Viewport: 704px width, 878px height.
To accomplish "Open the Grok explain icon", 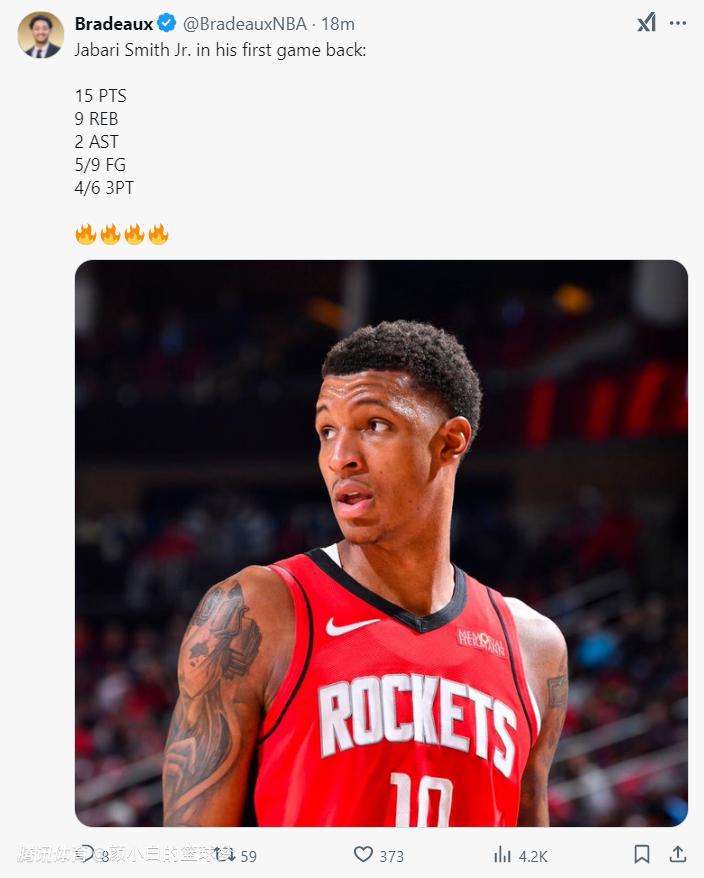I will click(646, 23).
